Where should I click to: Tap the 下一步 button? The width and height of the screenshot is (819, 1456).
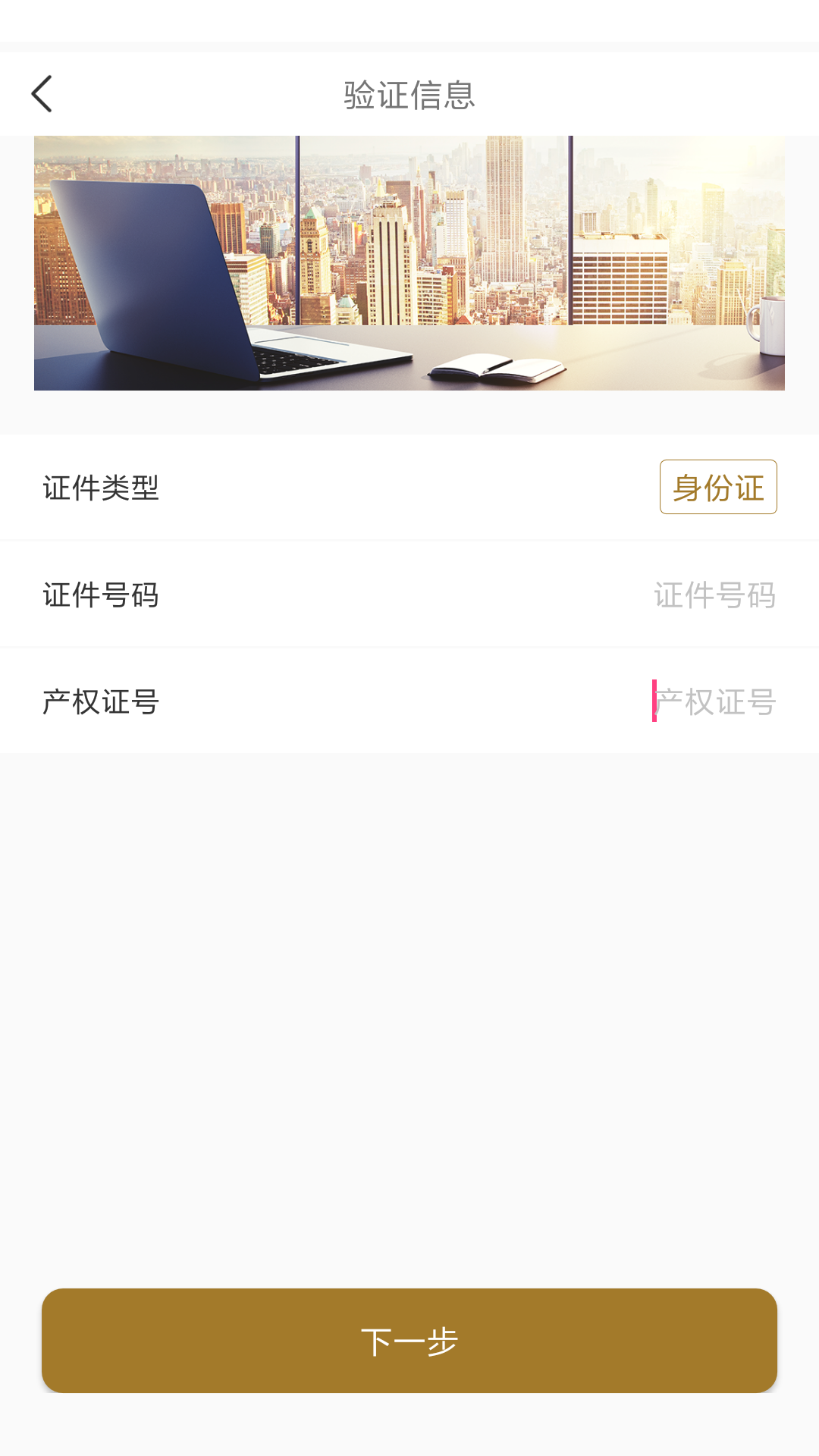pos(409,1341)
